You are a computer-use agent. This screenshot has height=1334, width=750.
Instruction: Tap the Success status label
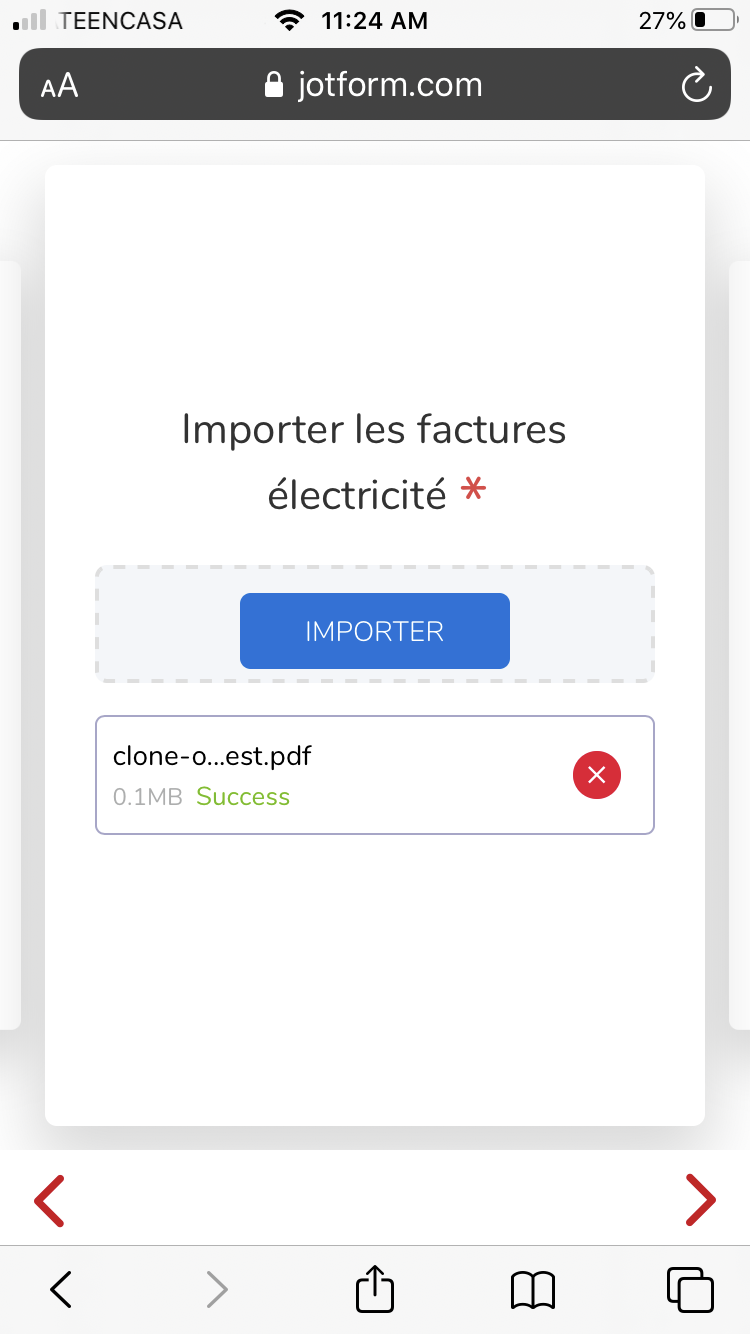(x=243, y=797)
